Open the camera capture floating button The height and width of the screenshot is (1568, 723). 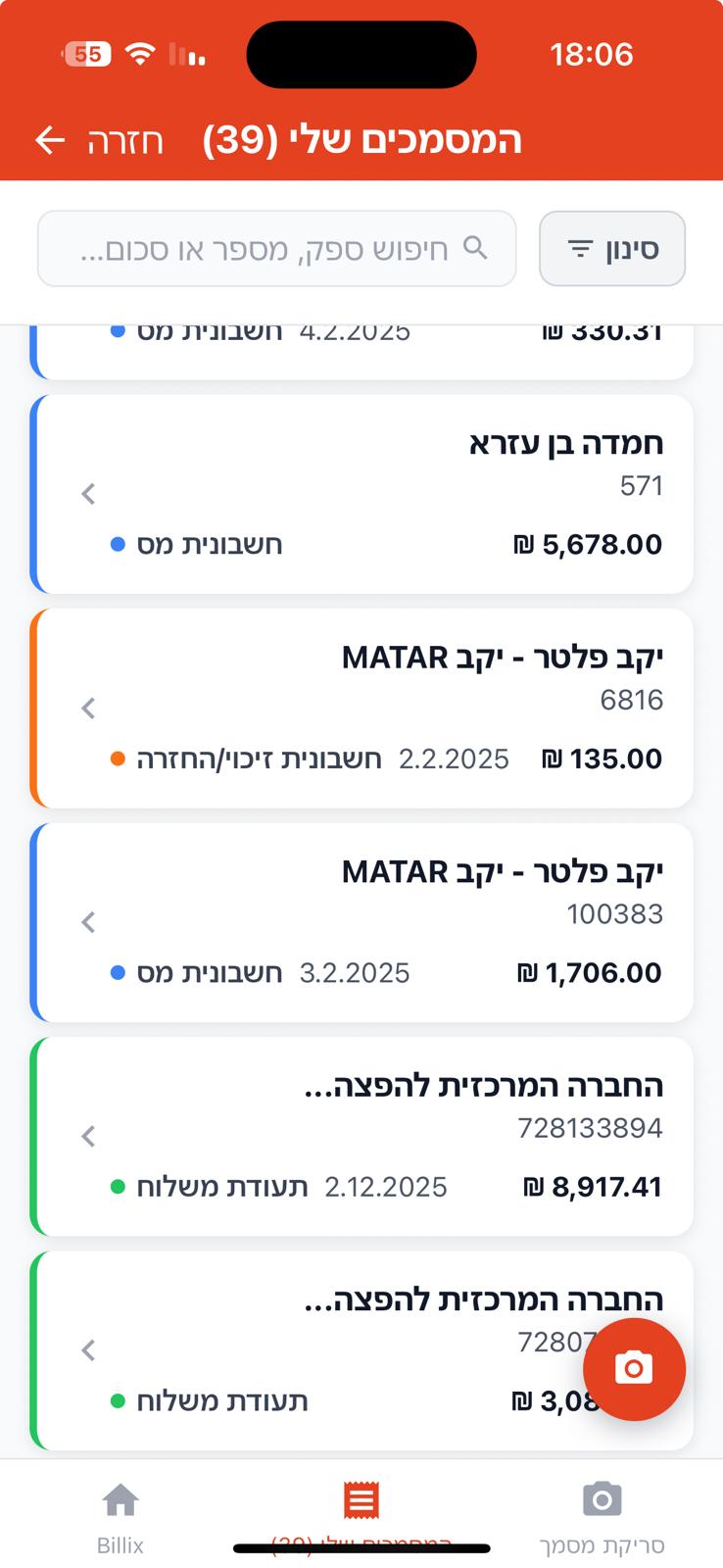[634, 1369]
